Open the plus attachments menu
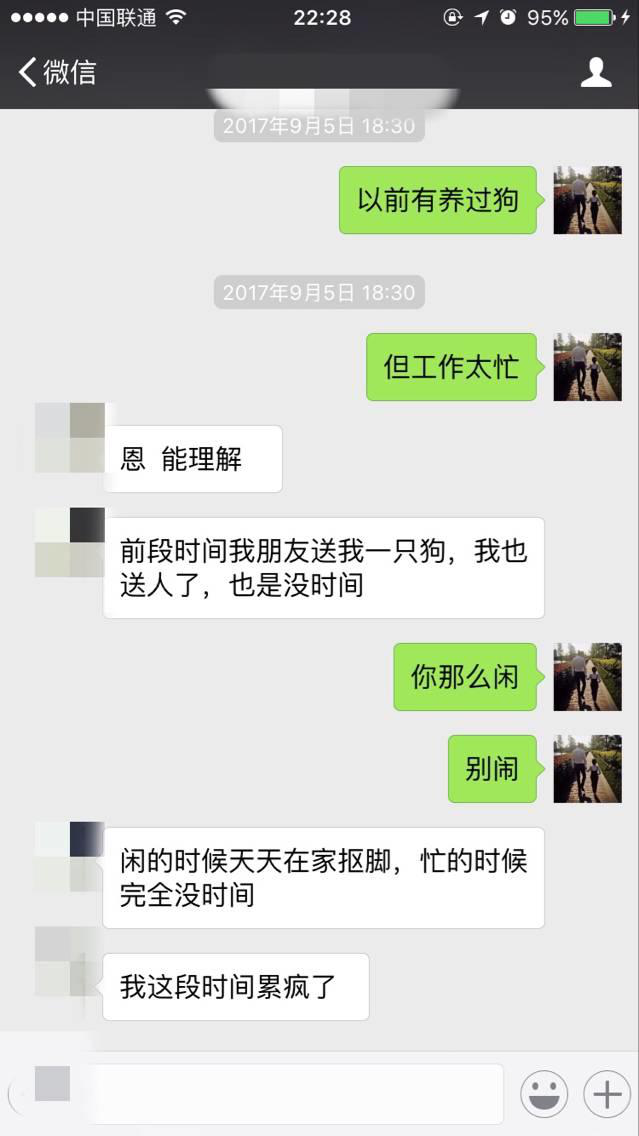639x1136 pixels. point(607,1095)
